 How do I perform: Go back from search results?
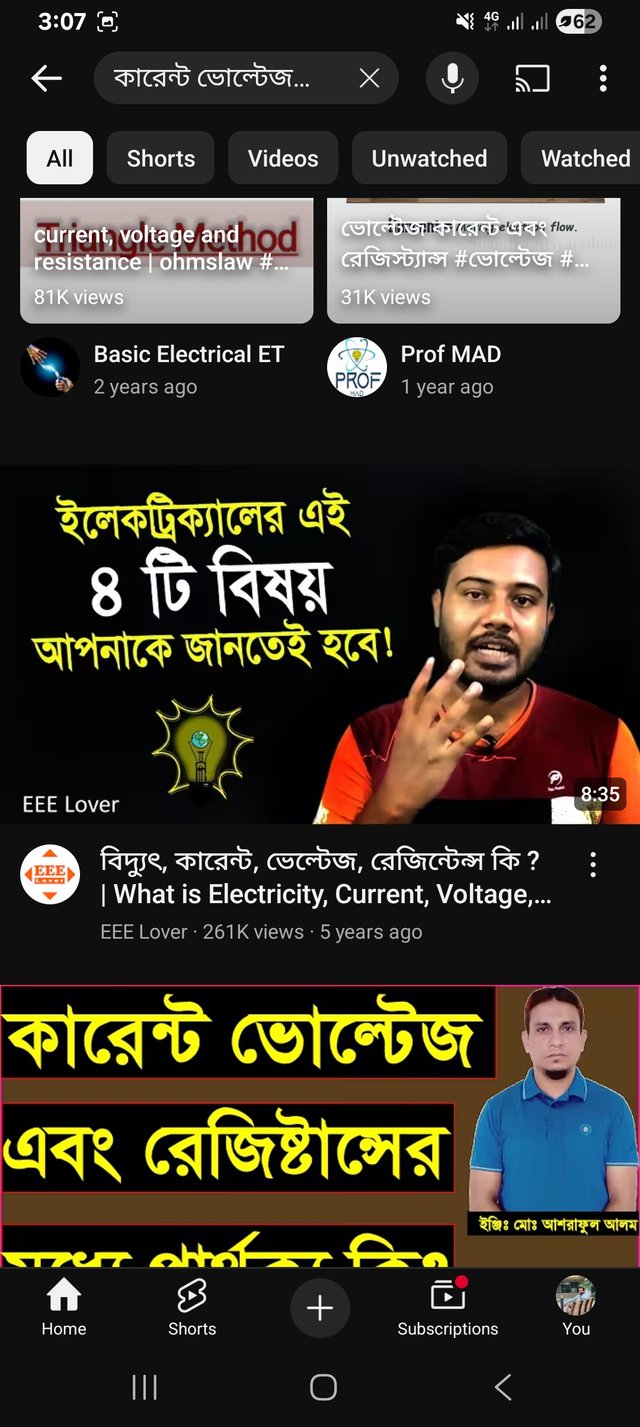coord(47,79)
